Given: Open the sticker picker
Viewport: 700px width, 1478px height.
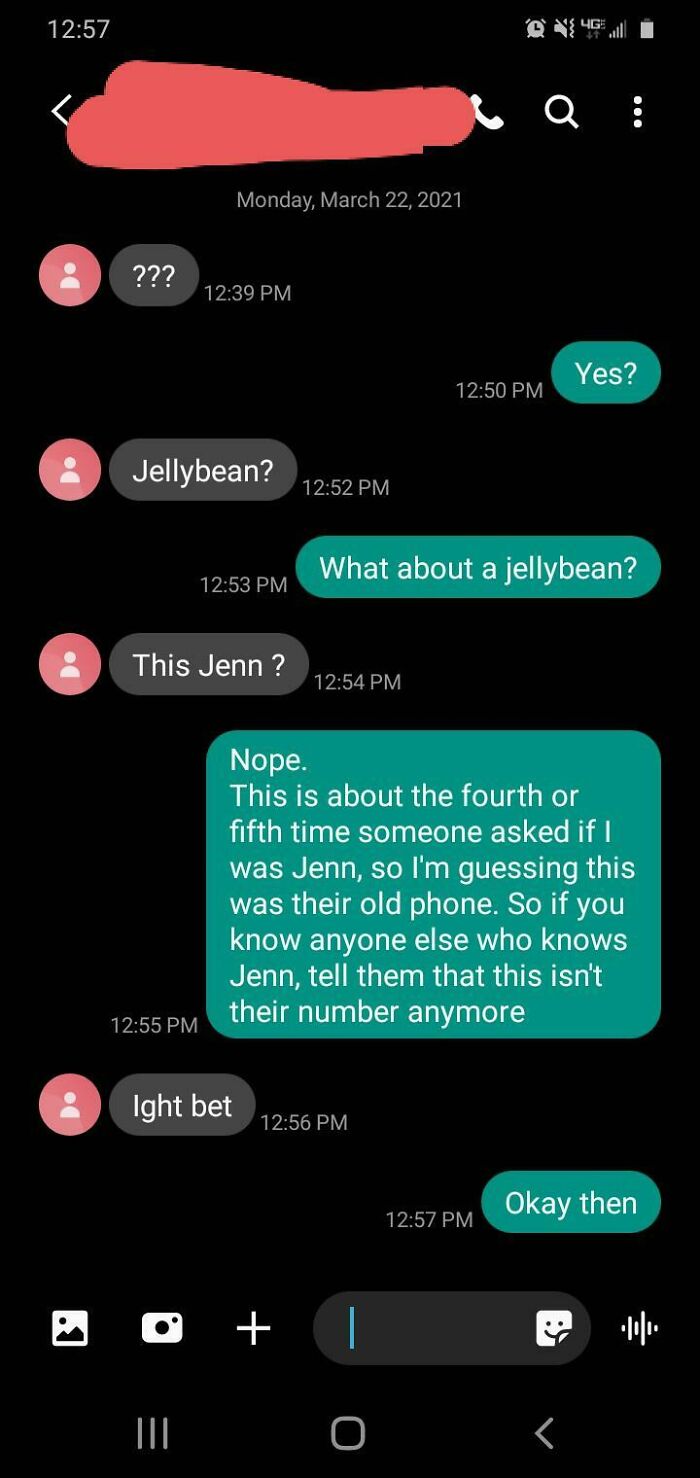Looking at the screenshot, I should coord(554,1328).
